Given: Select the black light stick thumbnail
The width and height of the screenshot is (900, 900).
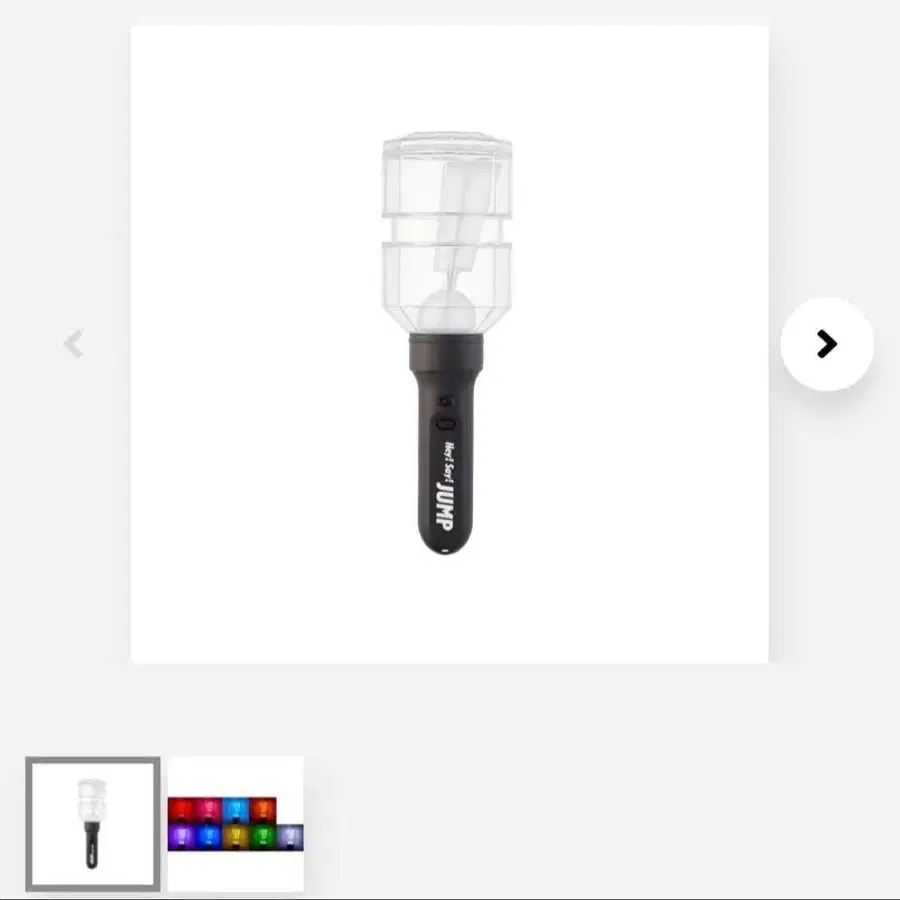Looking at the screenshot, I should click(93, 824).
